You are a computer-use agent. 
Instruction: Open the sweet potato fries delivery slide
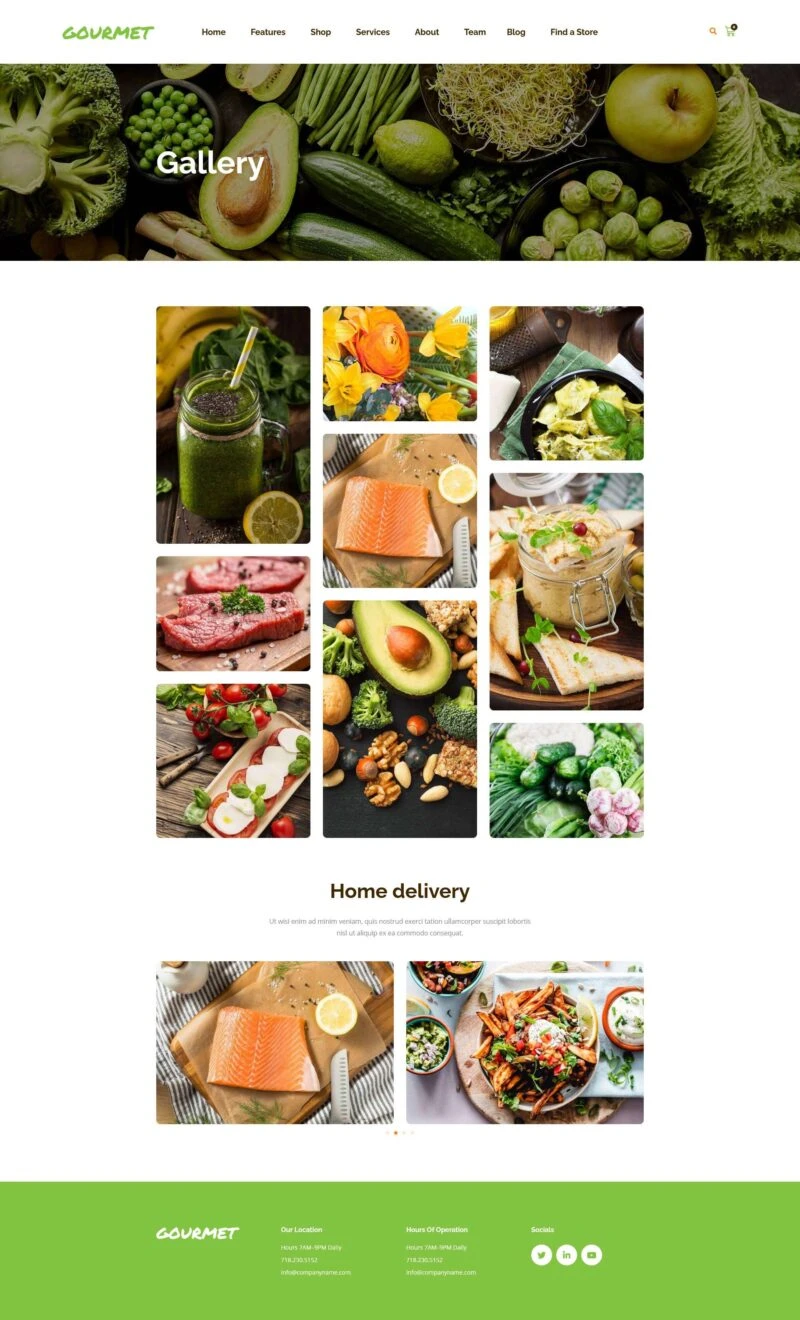coord(525,1043)
